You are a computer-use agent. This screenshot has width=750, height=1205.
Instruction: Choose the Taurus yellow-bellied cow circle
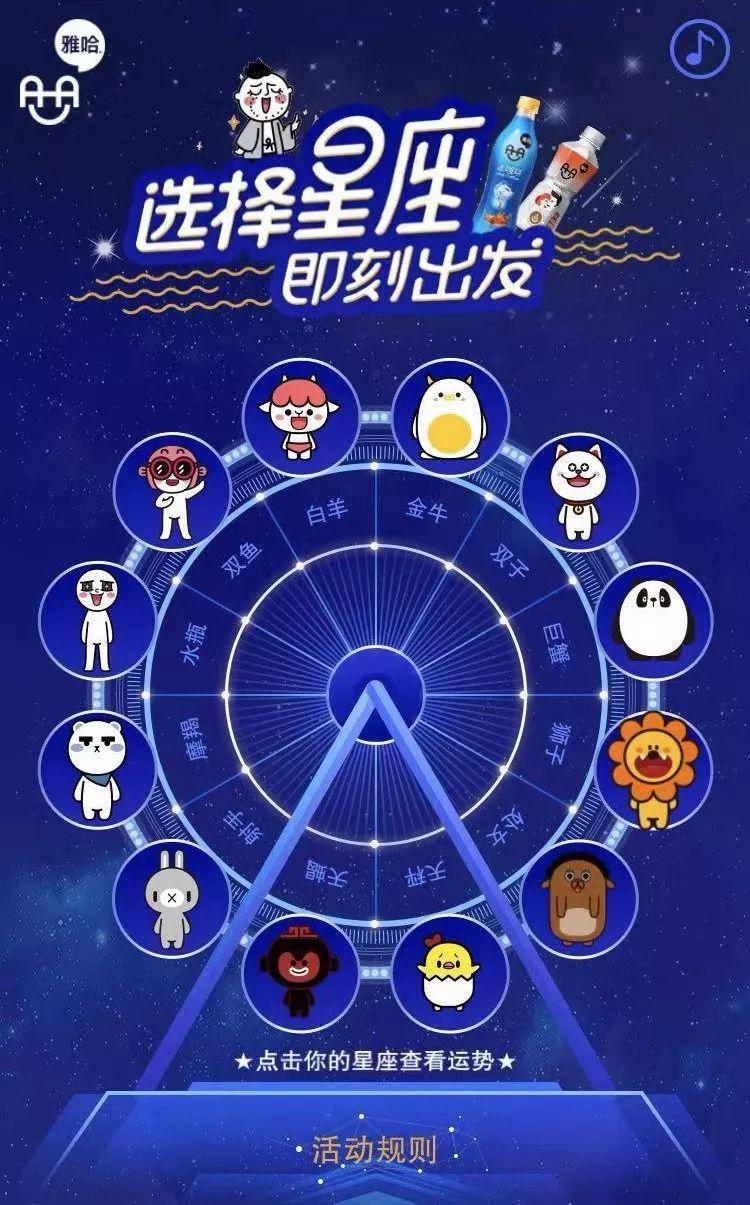tap(450, 418)
